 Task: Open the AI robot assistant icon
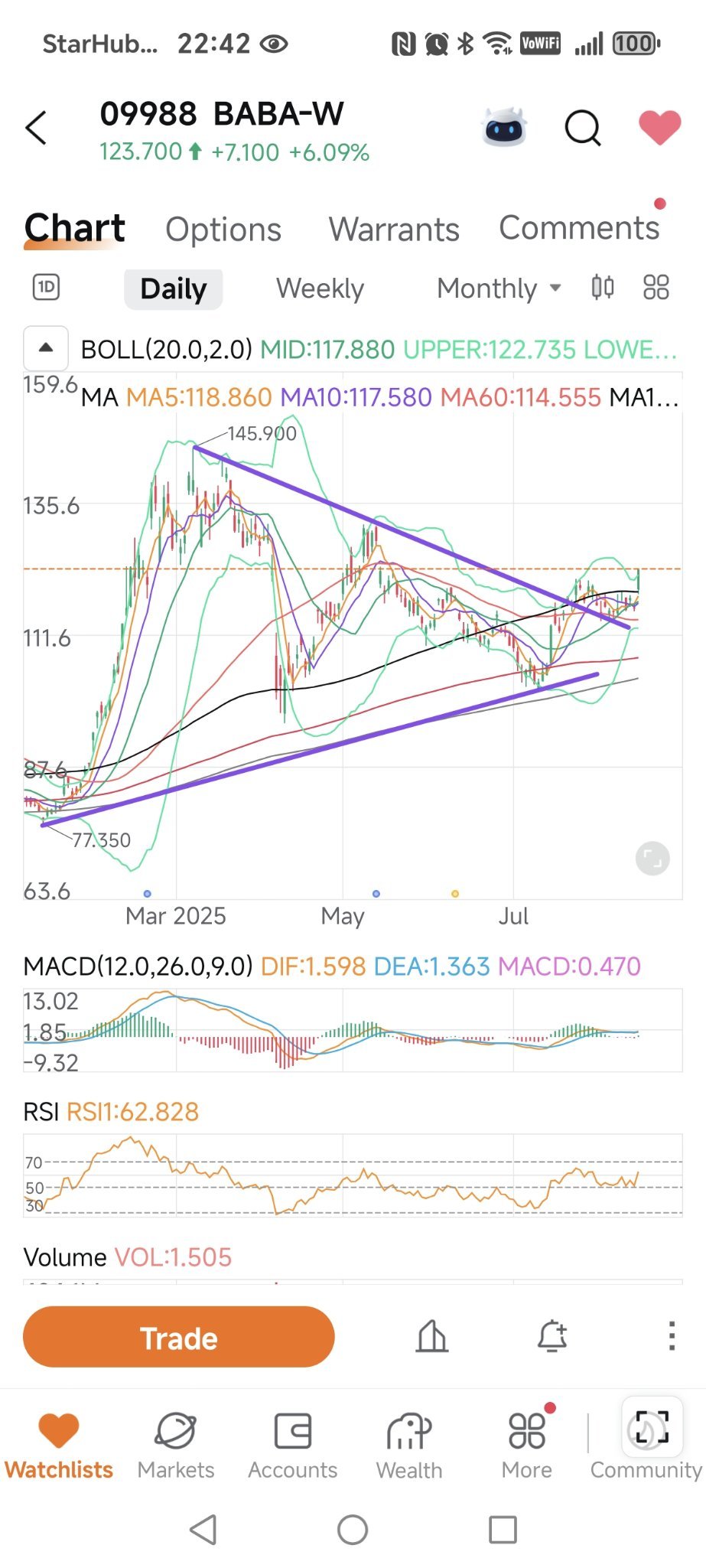[x=505, y=127]
